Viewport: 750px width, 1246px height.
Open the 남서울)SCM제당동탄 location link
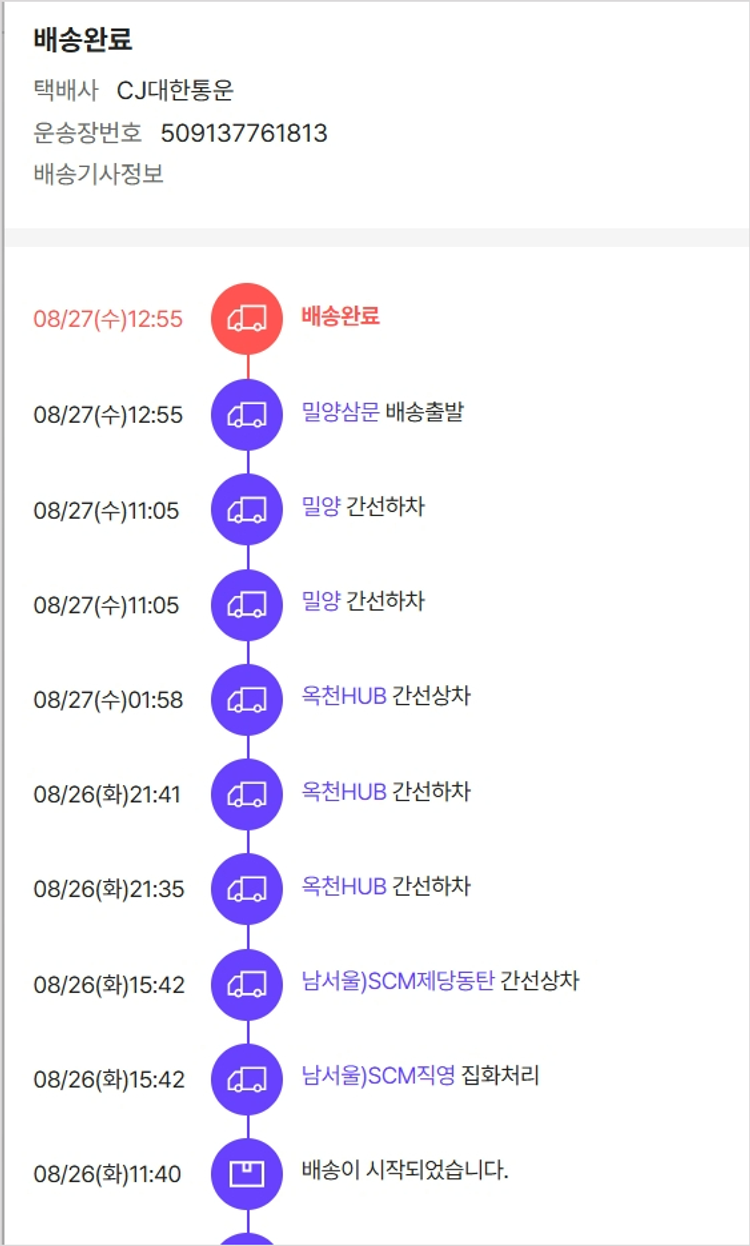tap(398, 981)
